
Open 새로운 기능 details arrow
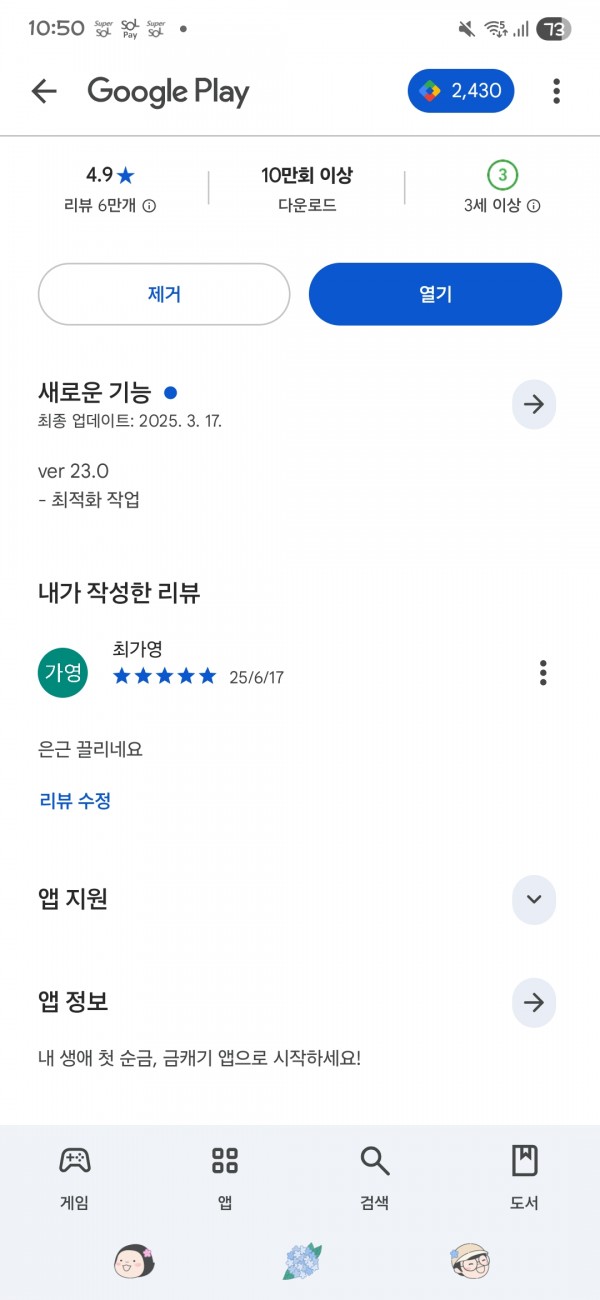click(534, 404)
